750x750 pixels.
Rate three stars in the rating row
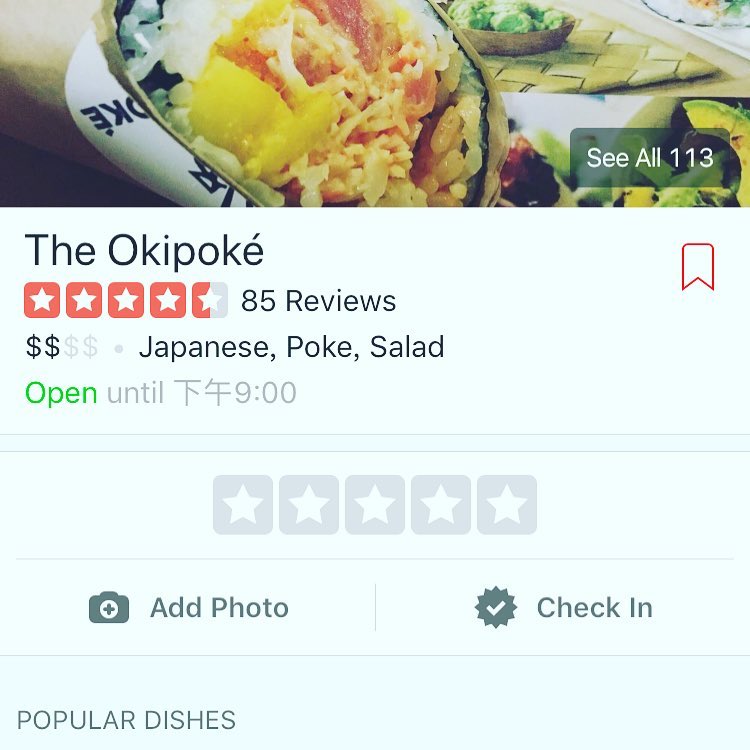(x=375, y=505)
